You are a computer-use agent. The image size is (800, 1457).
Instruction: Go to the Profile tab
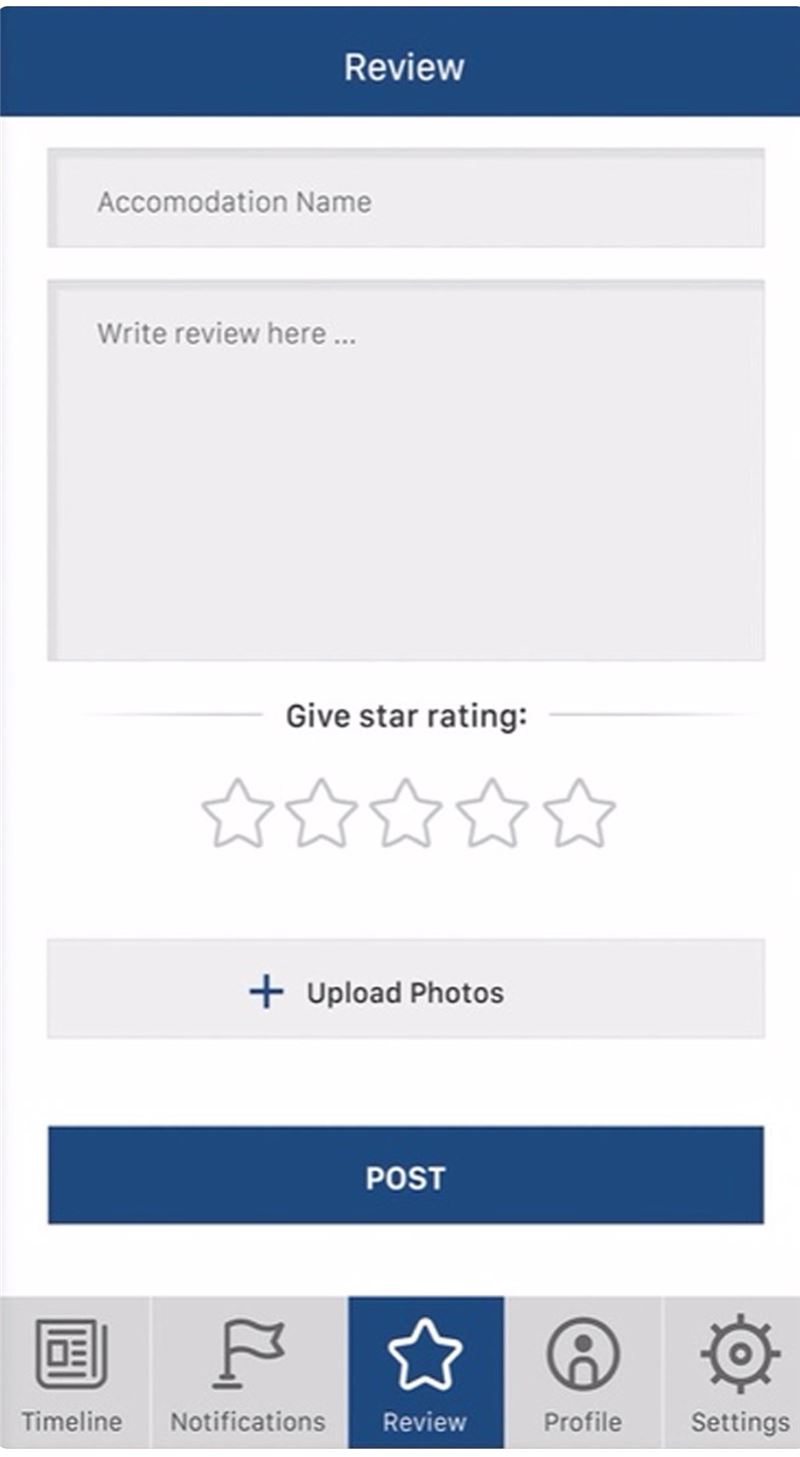click(583, 1373)
